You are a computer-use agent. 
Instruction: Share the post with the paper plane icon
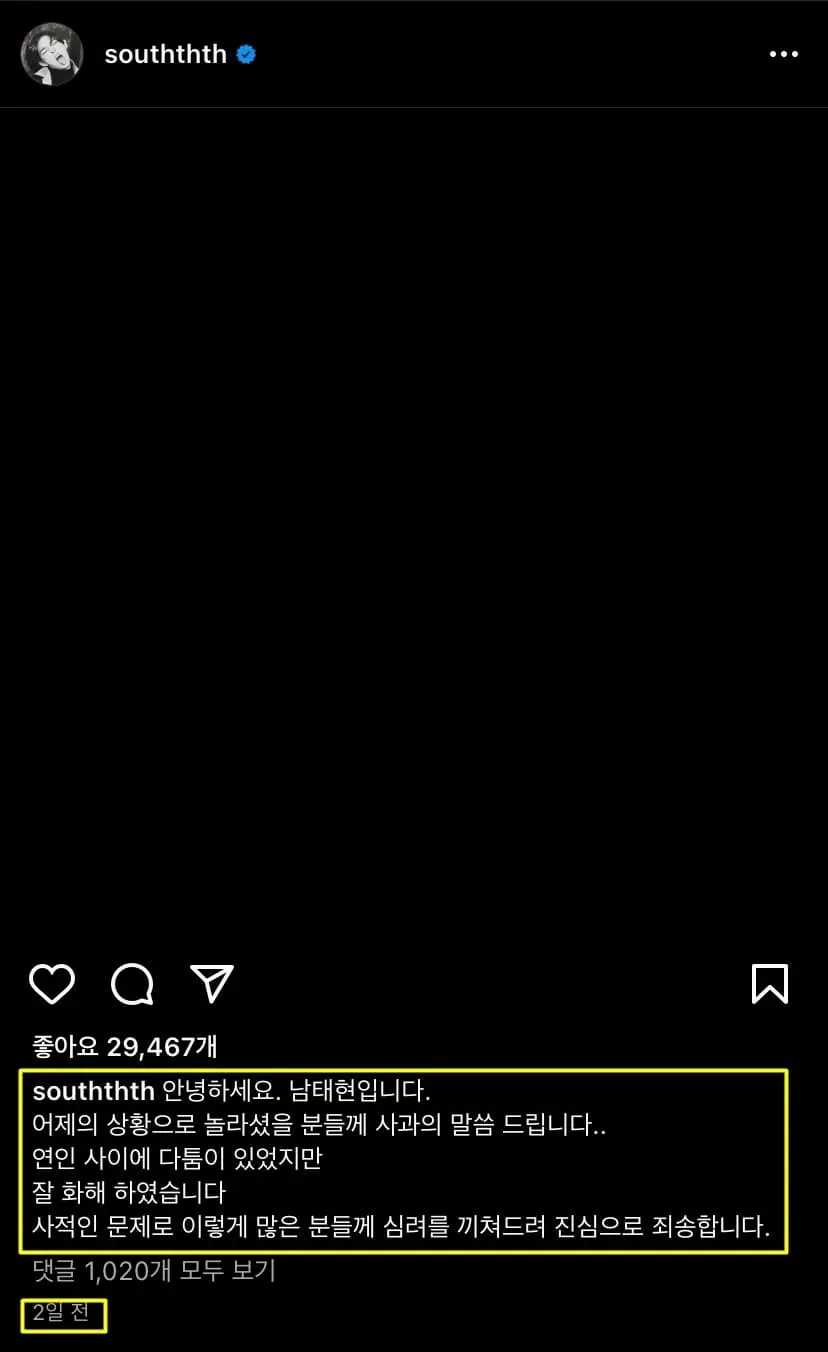click(x=212, y=984)
